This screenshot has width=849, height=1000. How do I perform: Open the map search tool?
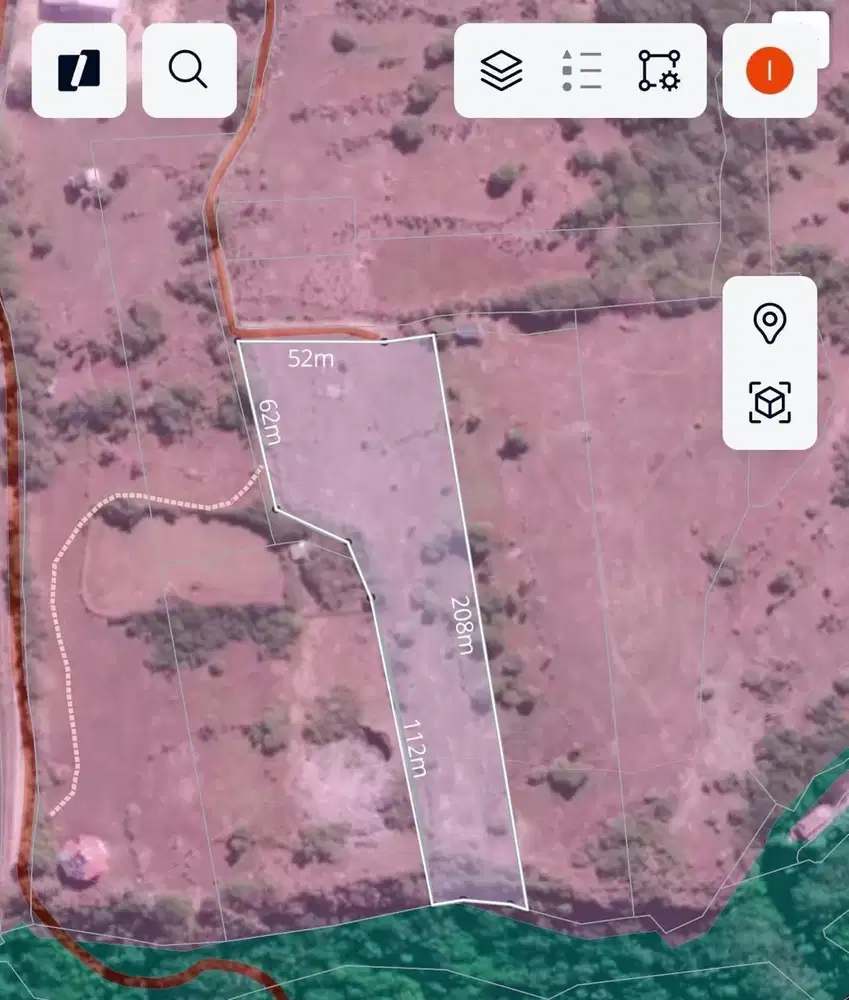tap(189, 69)
